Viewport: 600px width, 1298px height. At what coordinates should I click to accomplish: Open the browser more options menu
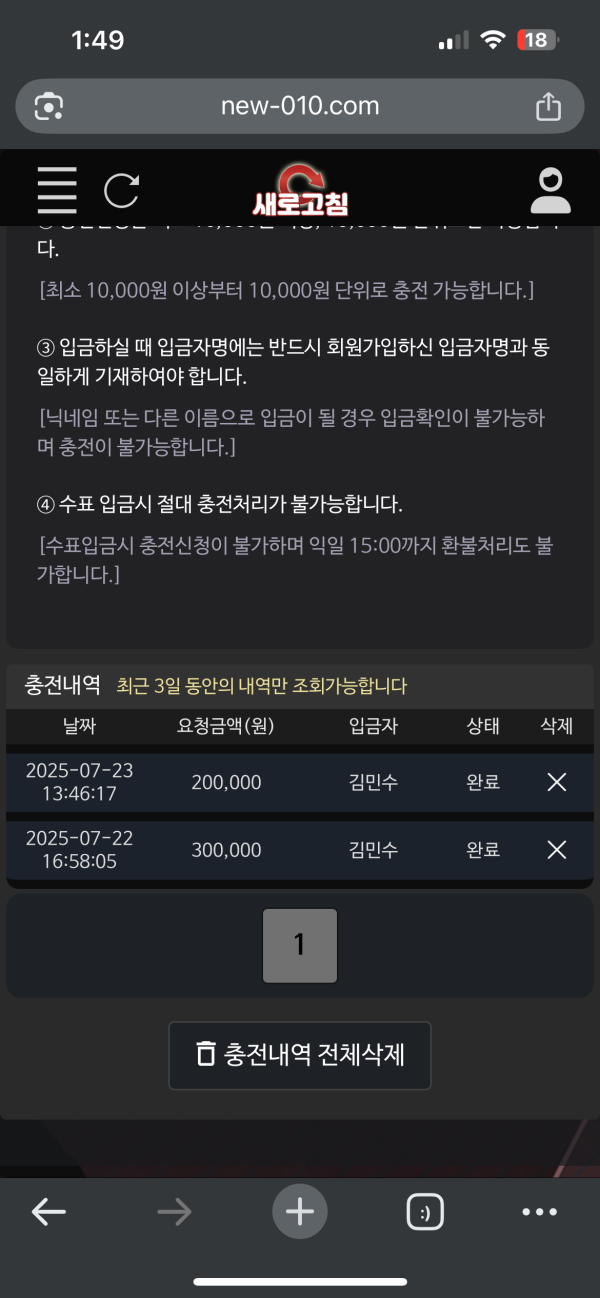coord(540,1212)
